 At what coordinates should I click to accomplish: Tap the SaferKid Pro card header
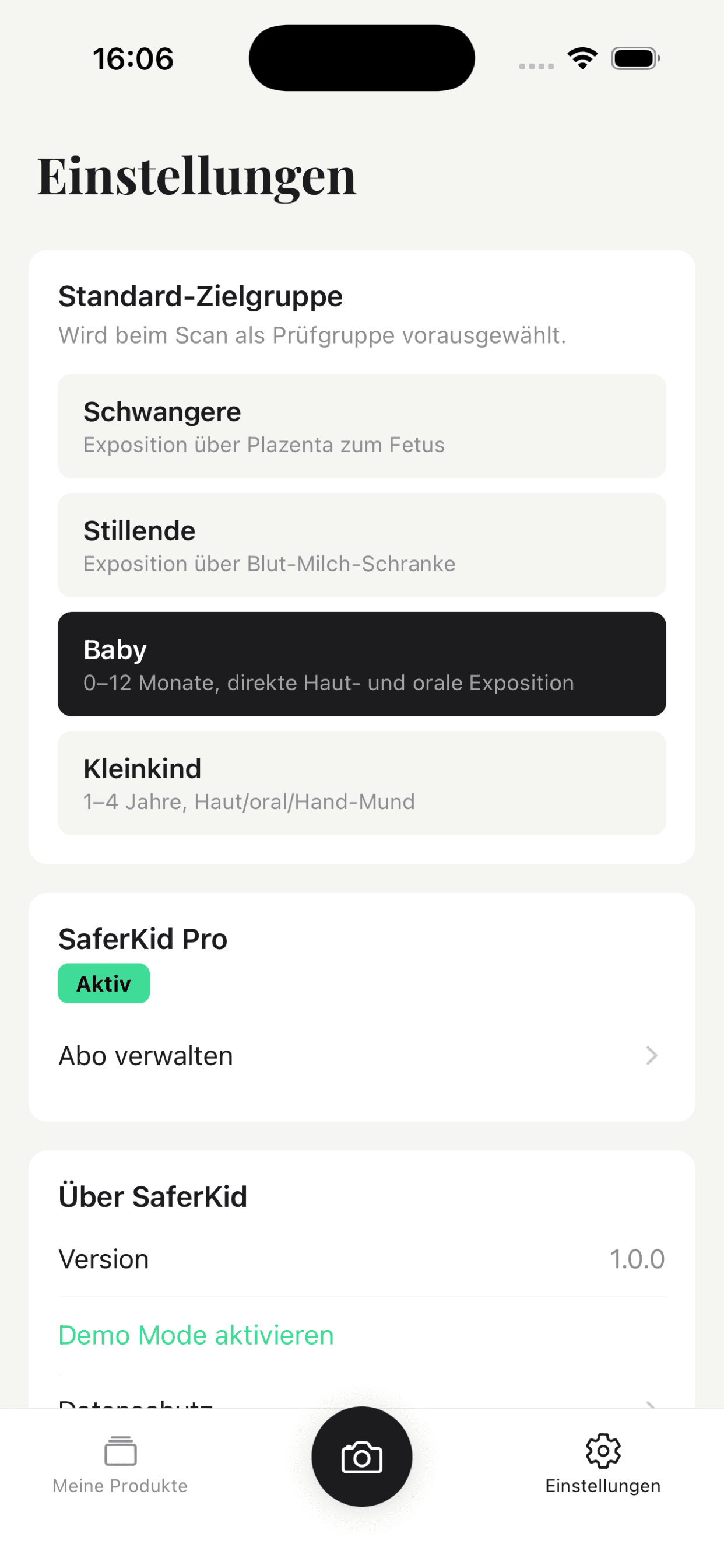click(x=142, y=939)
